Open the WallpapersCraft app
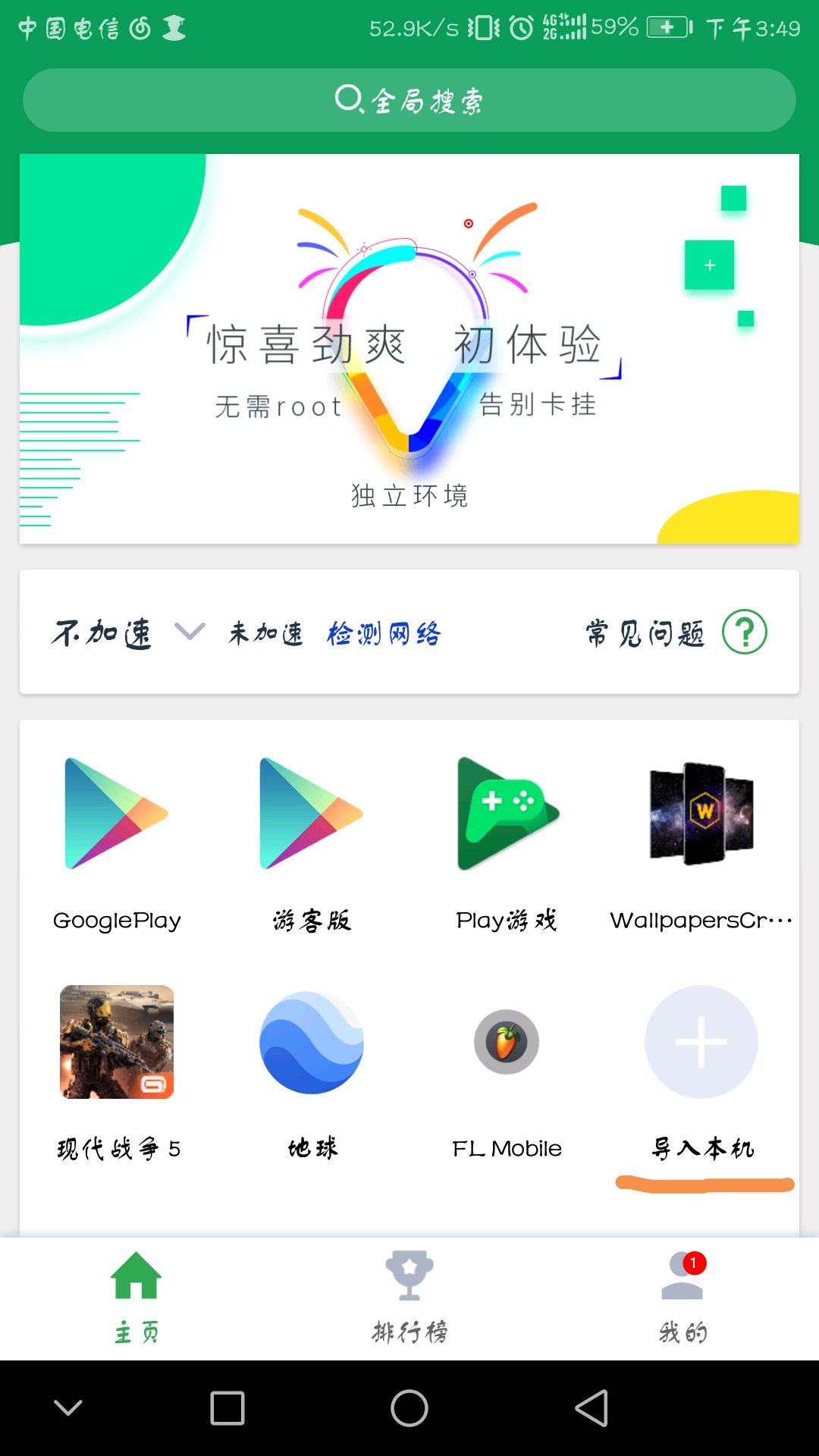The width and height of the screenshot is (819, 1456). coord(701,814)
